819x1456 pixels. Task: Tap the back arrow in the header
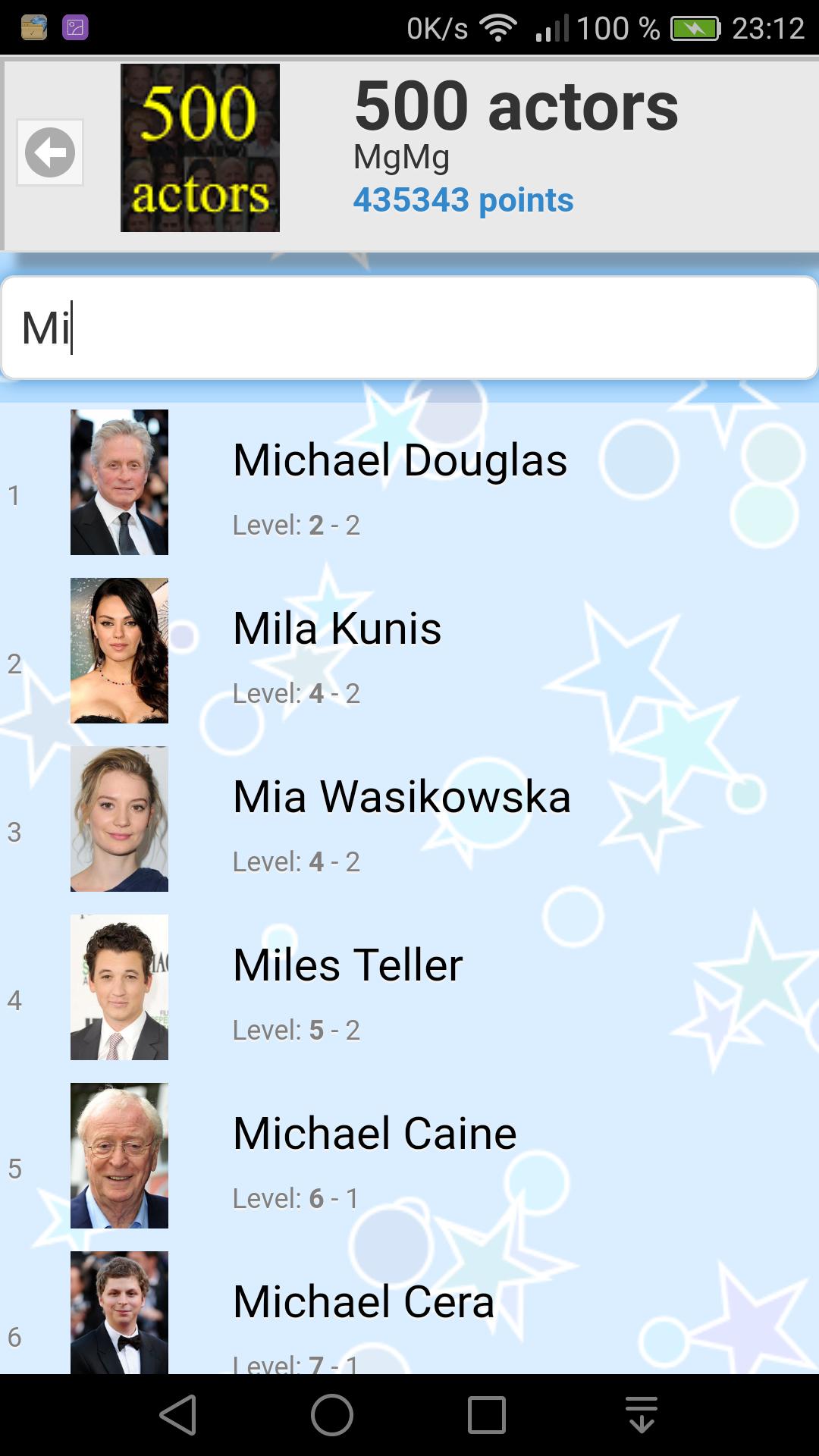click(50, 152)
